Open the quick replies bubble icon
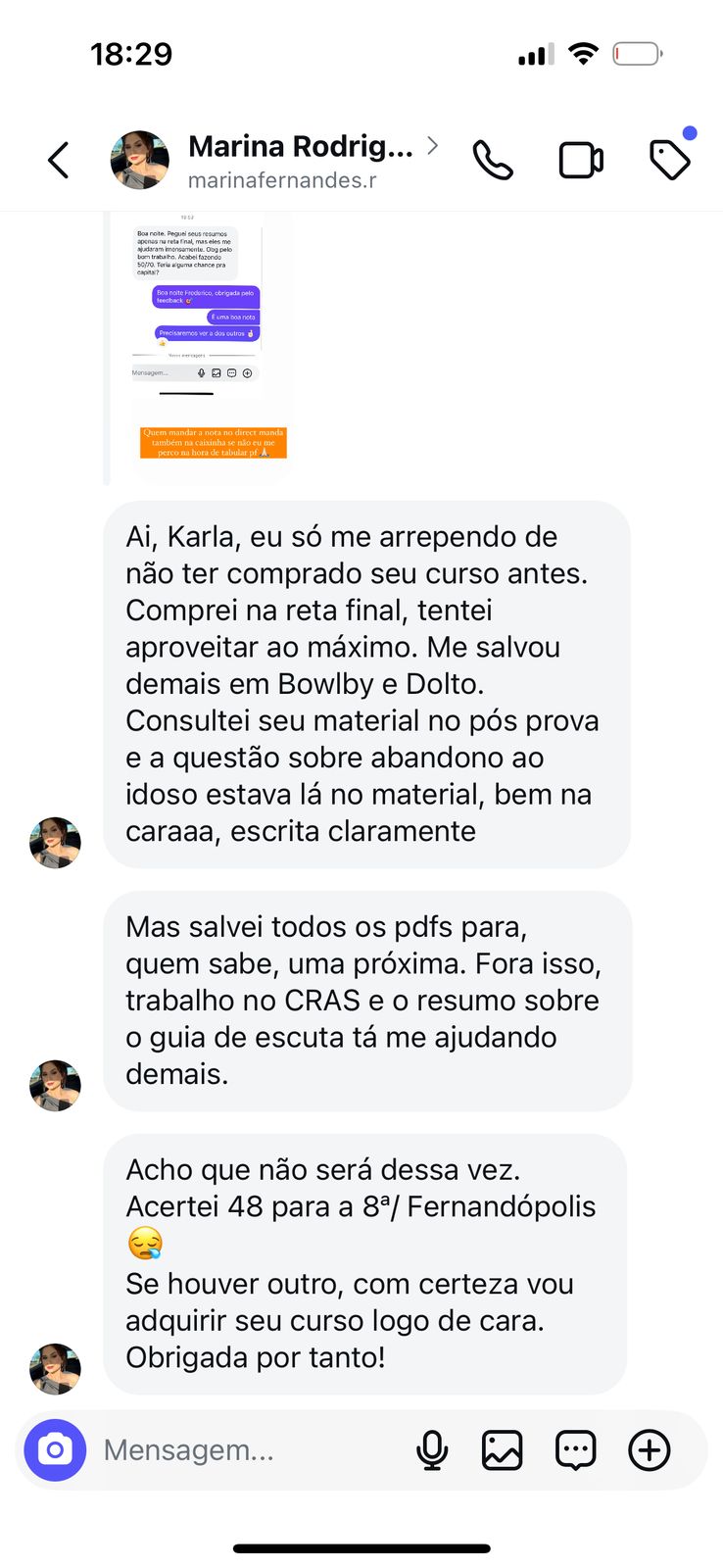The width and height of the screenshot is (723, 1568). coord(575,1449)
